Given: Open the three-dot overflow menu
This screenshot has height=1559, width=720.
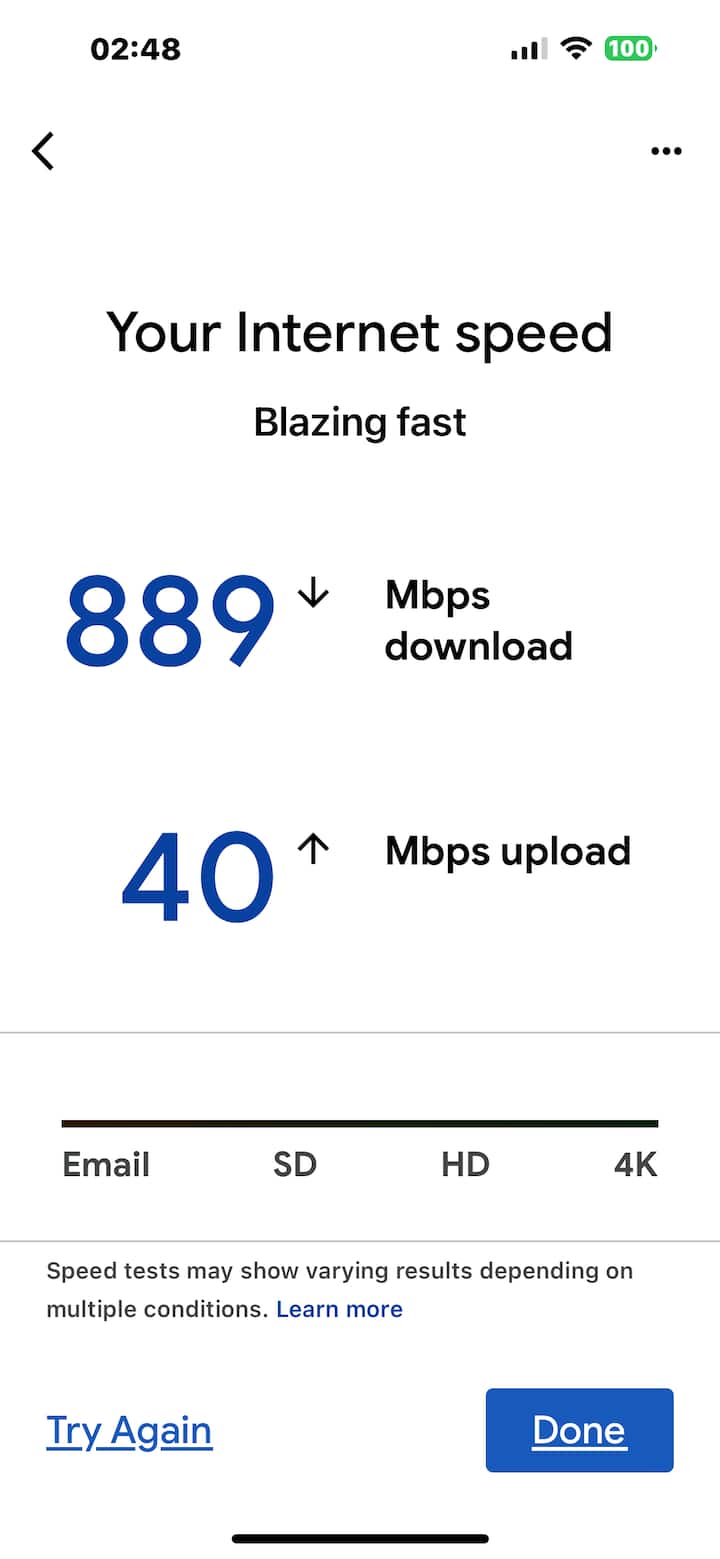Looking at the screenshot, I should (x=666, y=151).
